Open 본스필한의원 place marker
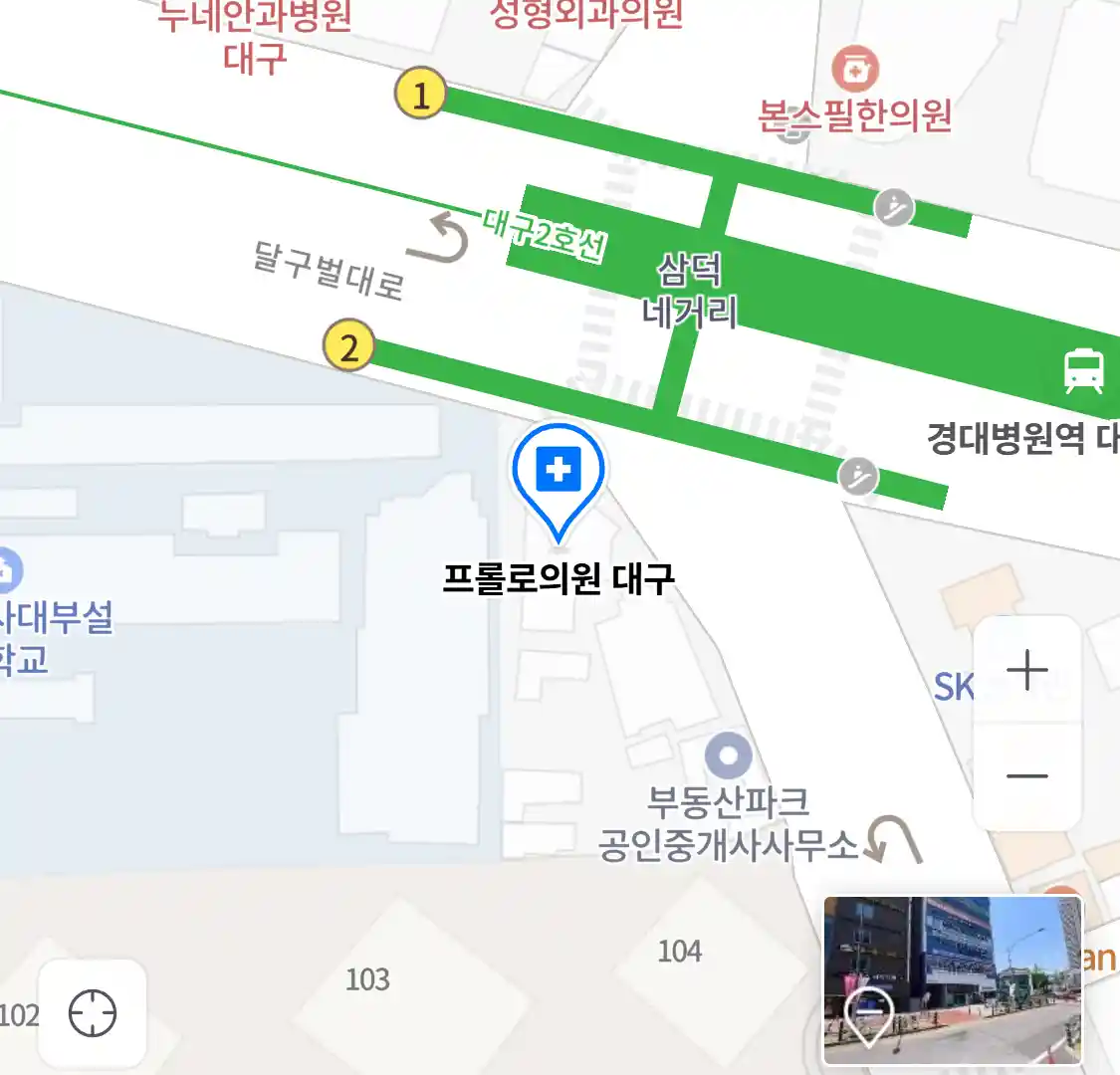This screenshot has height=1075, width=1120. [x=855, y=70]
